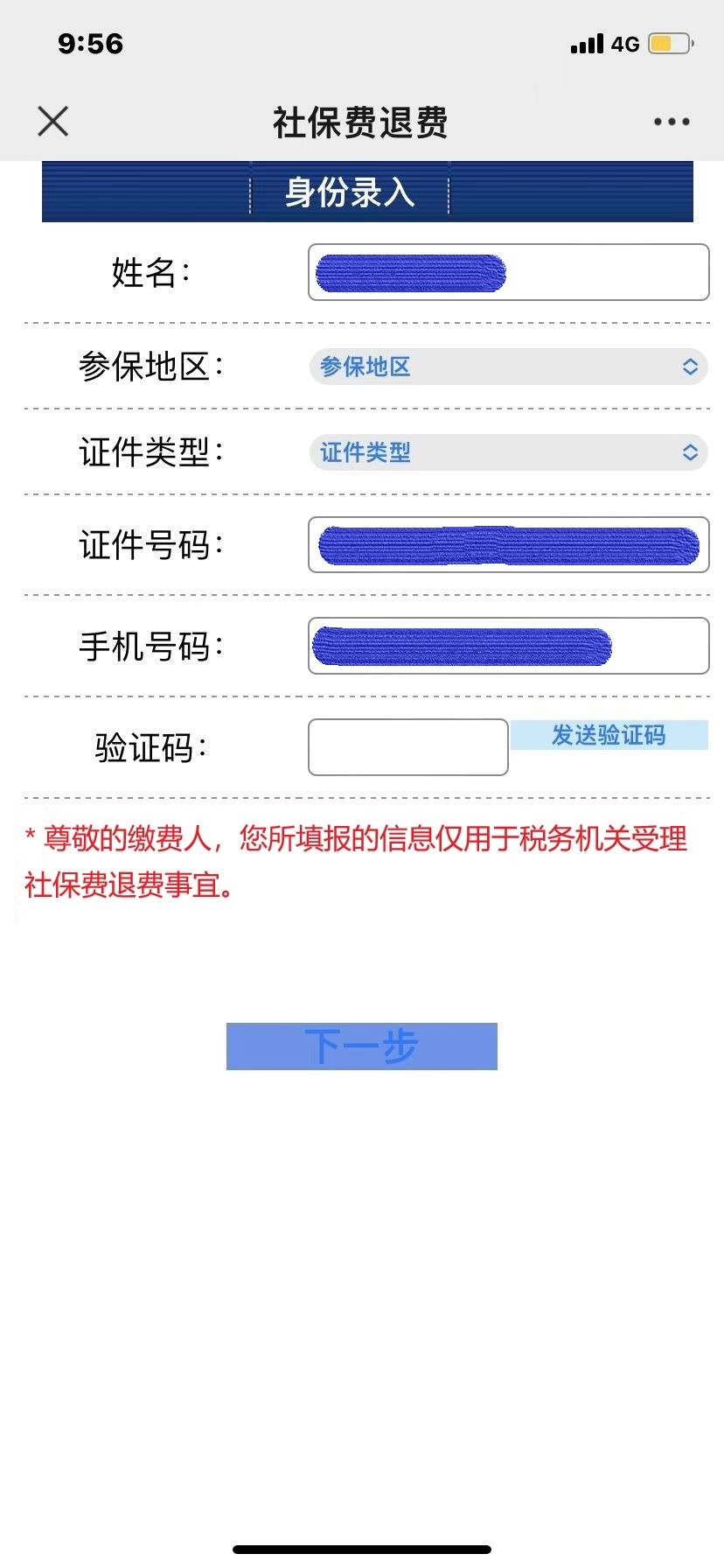
Task: Expand the 证件类型 dropdown
Action: tap(508, 452)
